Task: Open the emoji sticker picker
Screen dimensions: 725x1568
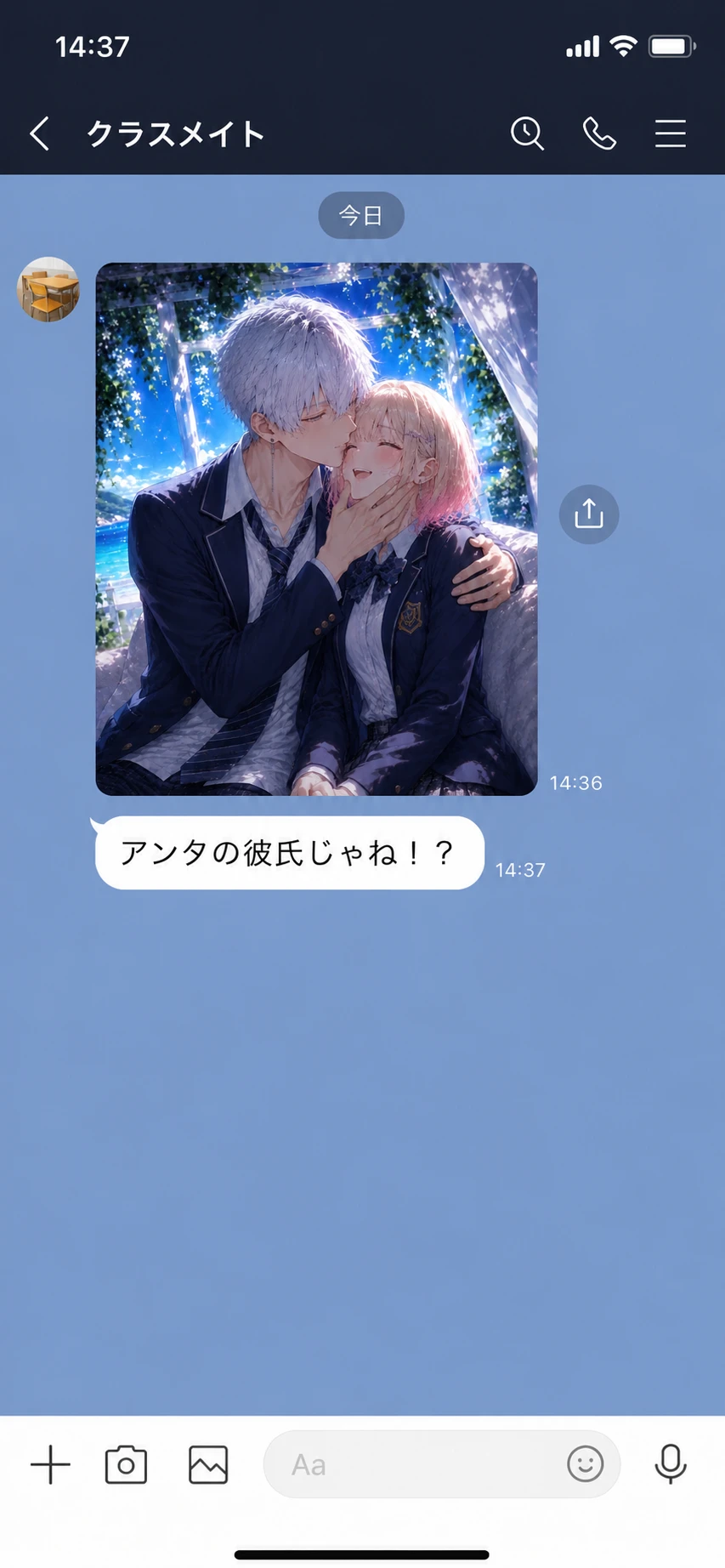Action: tap(585, 1464)
